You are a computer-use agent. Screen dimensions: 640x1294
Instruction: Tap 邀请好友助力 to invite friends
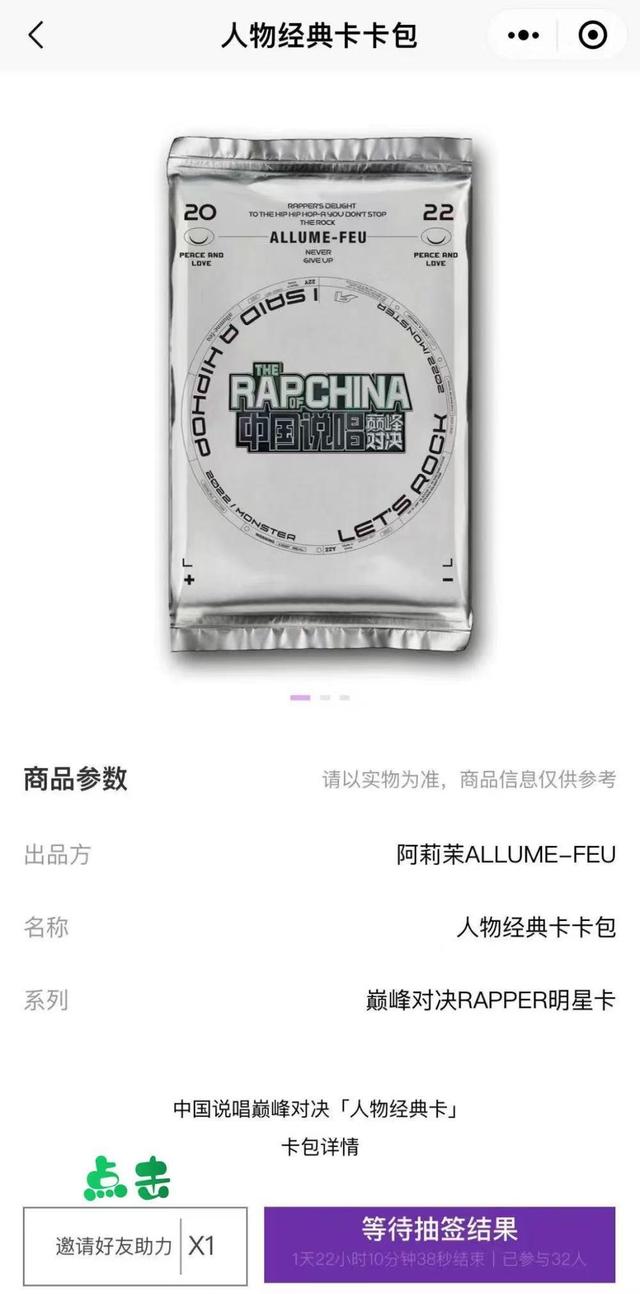(114, 1246)
